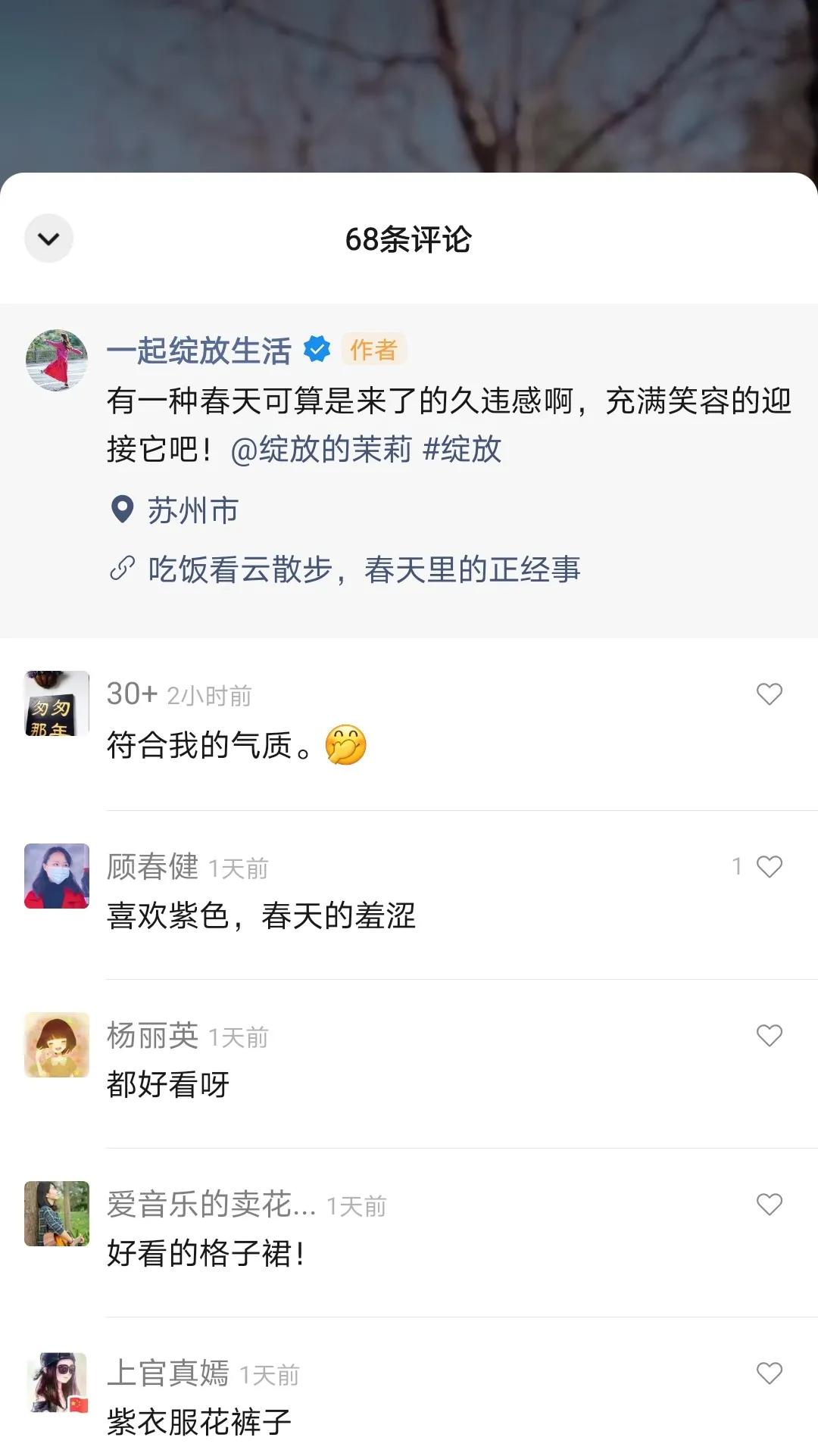
Task: Like 顾春健's comment about purple
Action: pyautogui.click(x=770, y=866)
